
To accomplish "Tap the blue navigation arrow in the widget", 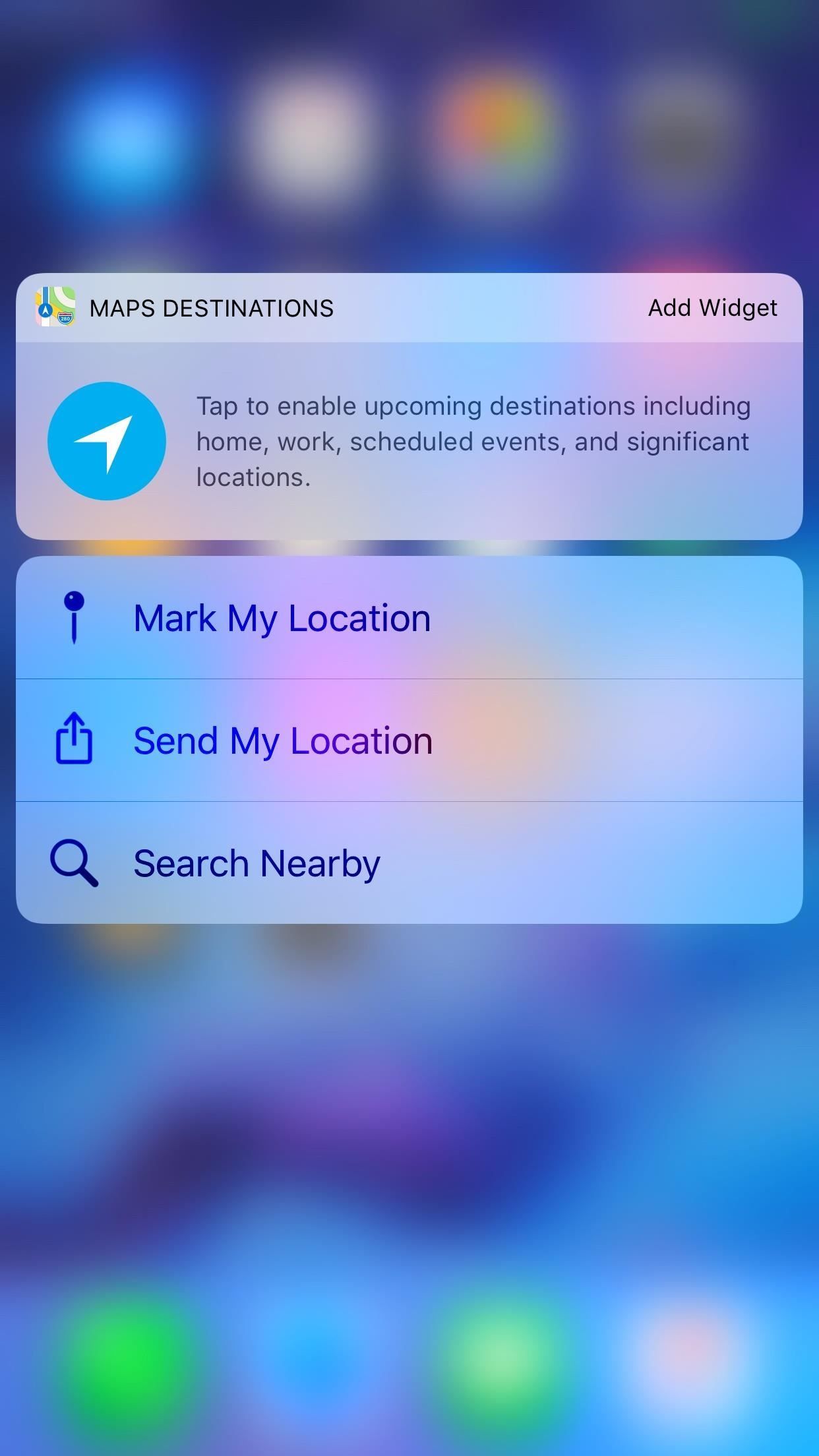I will (106, 442).
